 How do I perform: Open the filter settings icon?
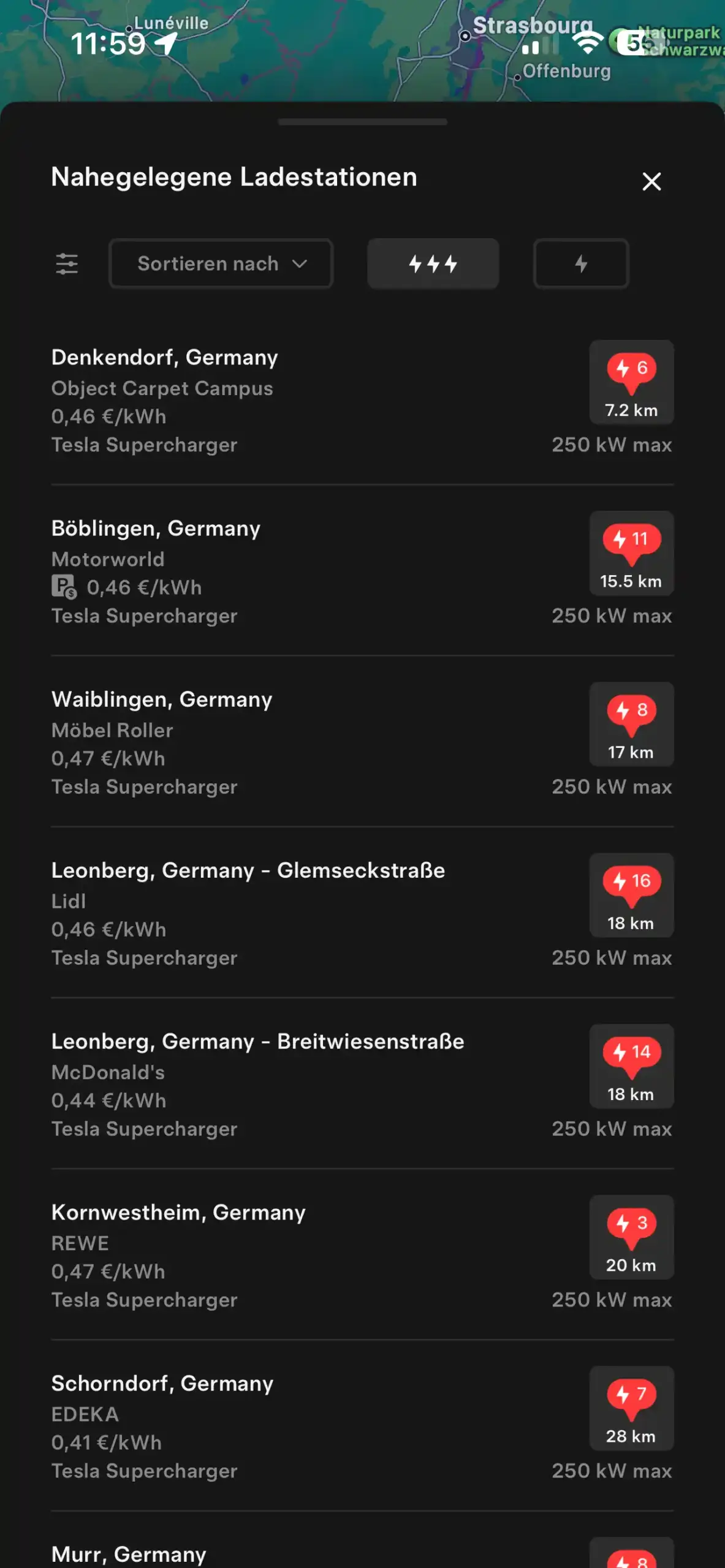pos(67,264)
